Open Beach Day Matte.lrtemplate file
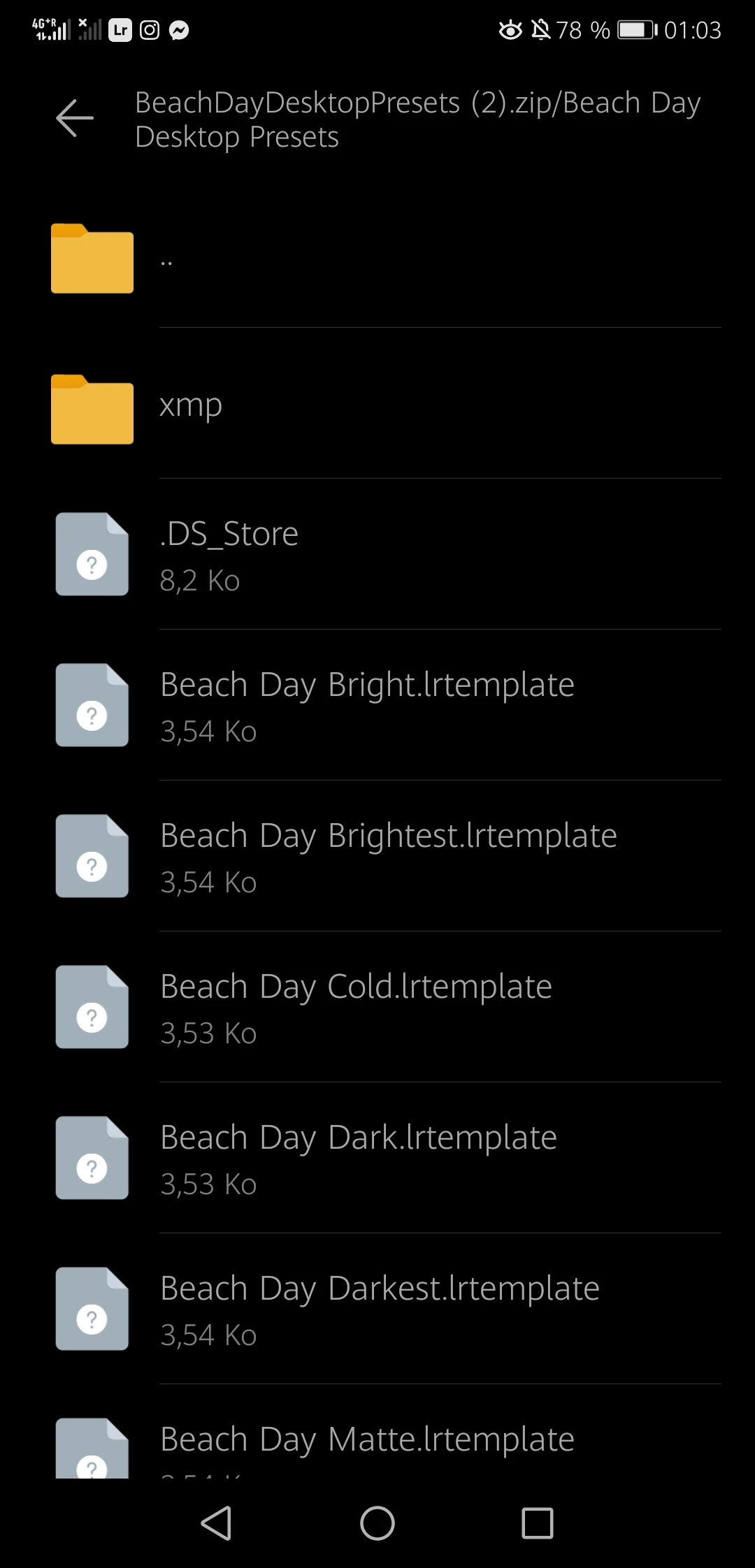755x1568 pixels. 377,1444
